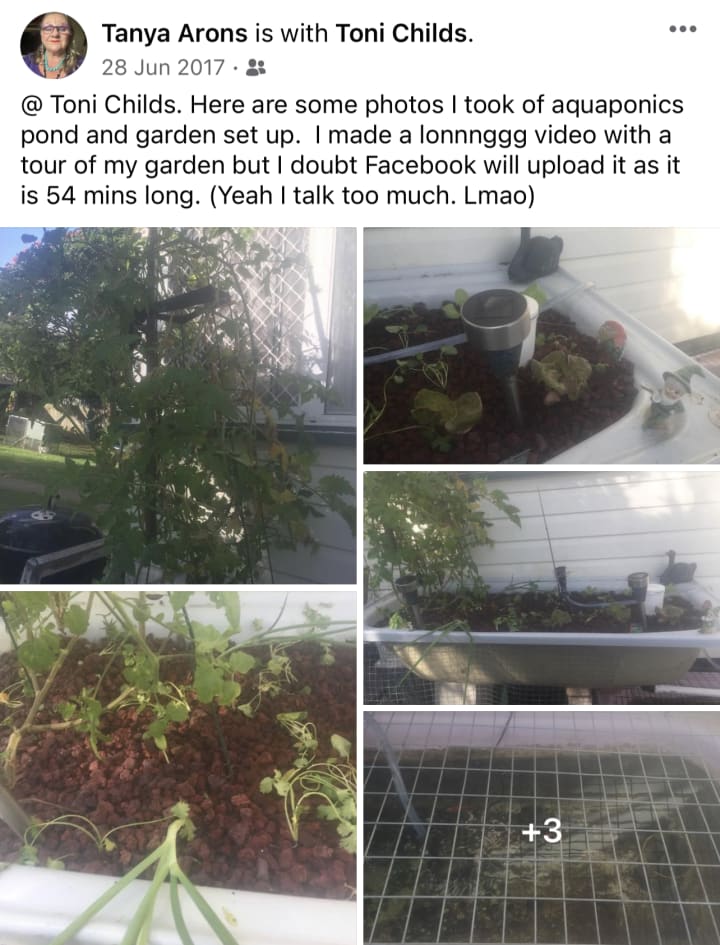Open the tall garden trellis photo

[x=178, y=405]
